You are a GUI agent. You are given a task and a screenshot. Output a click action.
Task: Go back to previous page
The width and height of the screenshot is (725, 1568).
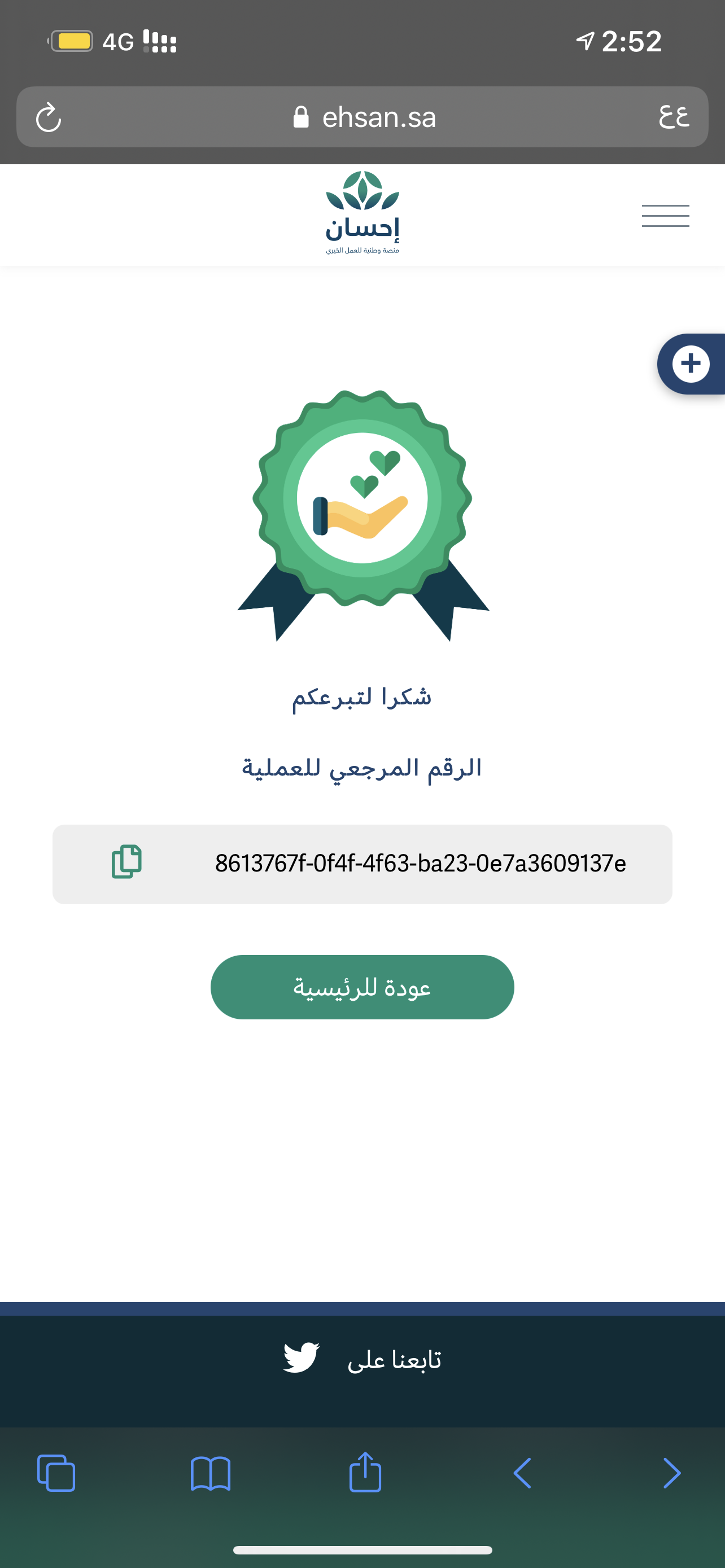click(x=522, y=1474)
